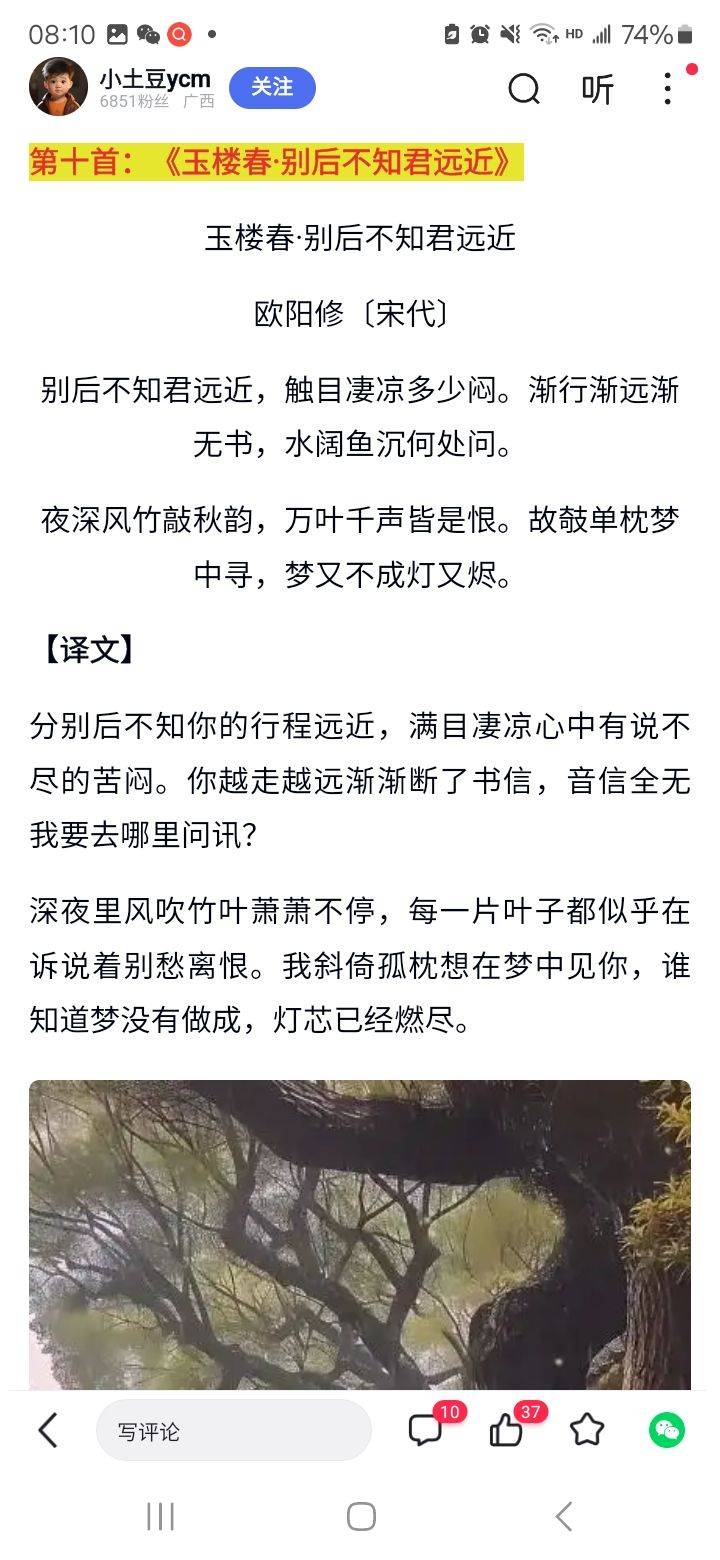Viewport: 720px width, 1560px height.
Task: Follow 小土豆ycm with 关注 button
Action: pos(272,88)
